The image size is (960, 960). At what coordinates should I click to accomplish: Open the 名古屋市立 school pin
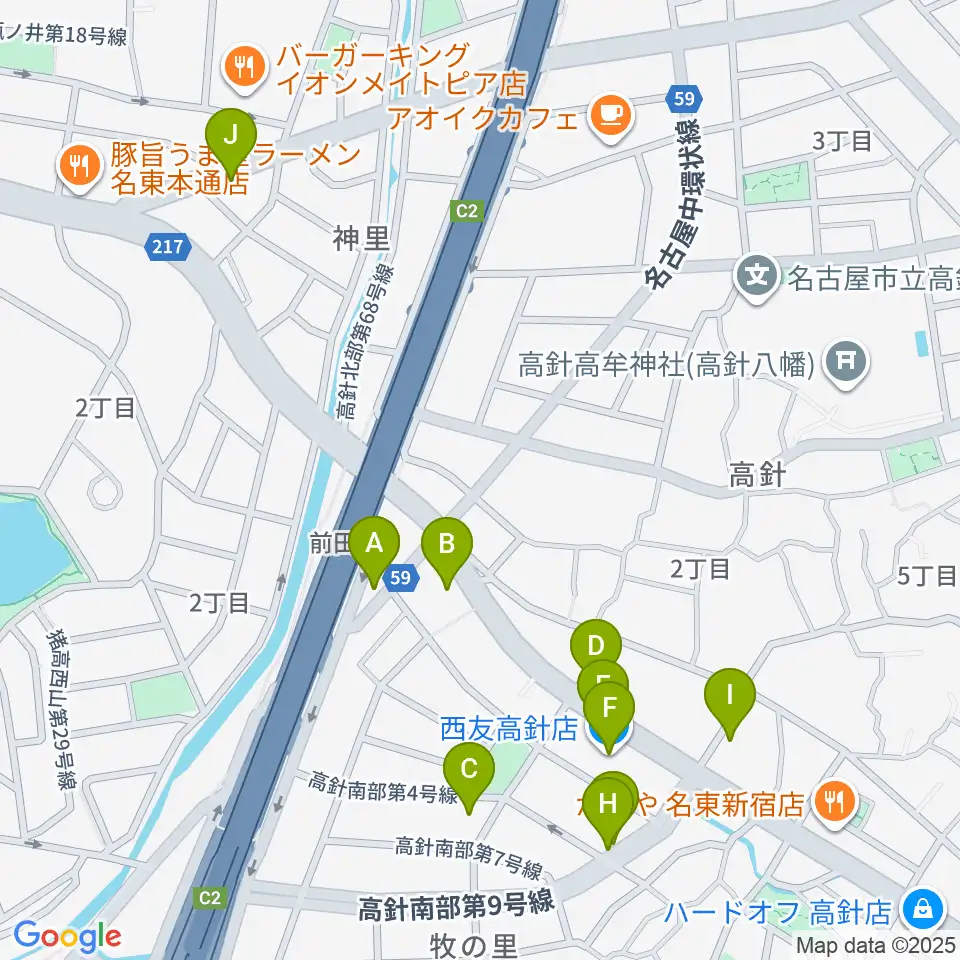757,278
